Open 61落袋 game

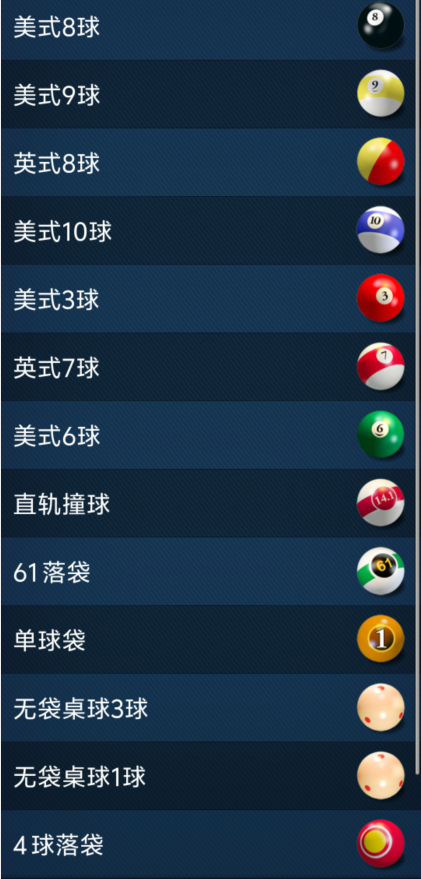point(208,571)
